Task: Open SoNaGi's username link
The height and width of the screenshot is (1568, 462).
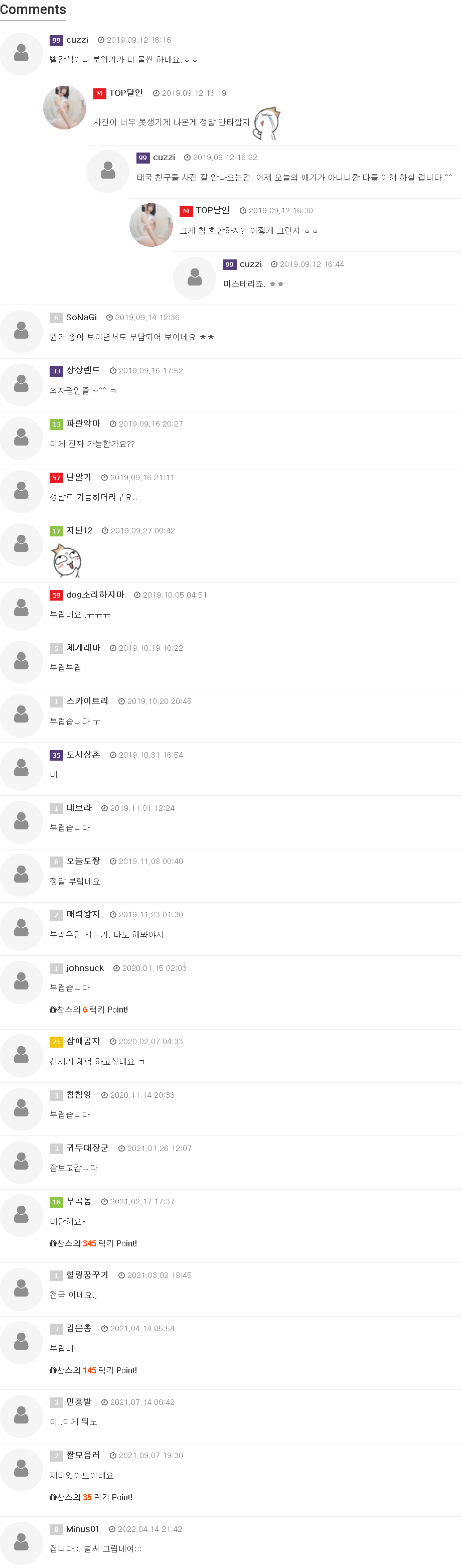Action: pos(81,317)
